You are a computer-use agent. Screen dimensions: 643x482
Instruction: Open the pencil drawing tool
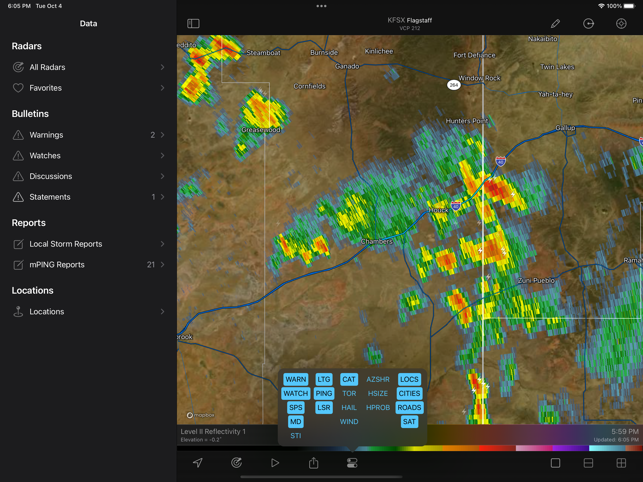point(555,23)
